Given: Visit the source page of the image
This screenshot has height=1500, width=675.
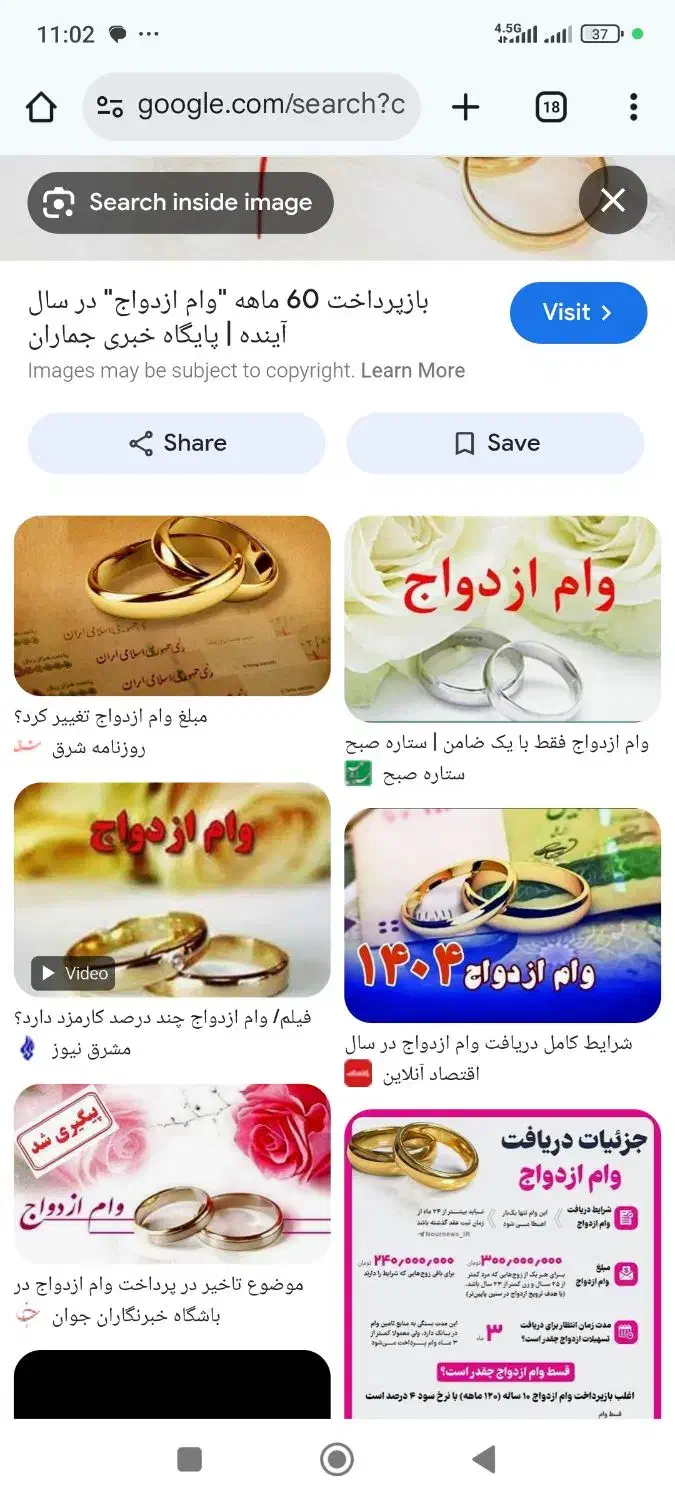Looking at the screenshot, I should tap(578, 313).
